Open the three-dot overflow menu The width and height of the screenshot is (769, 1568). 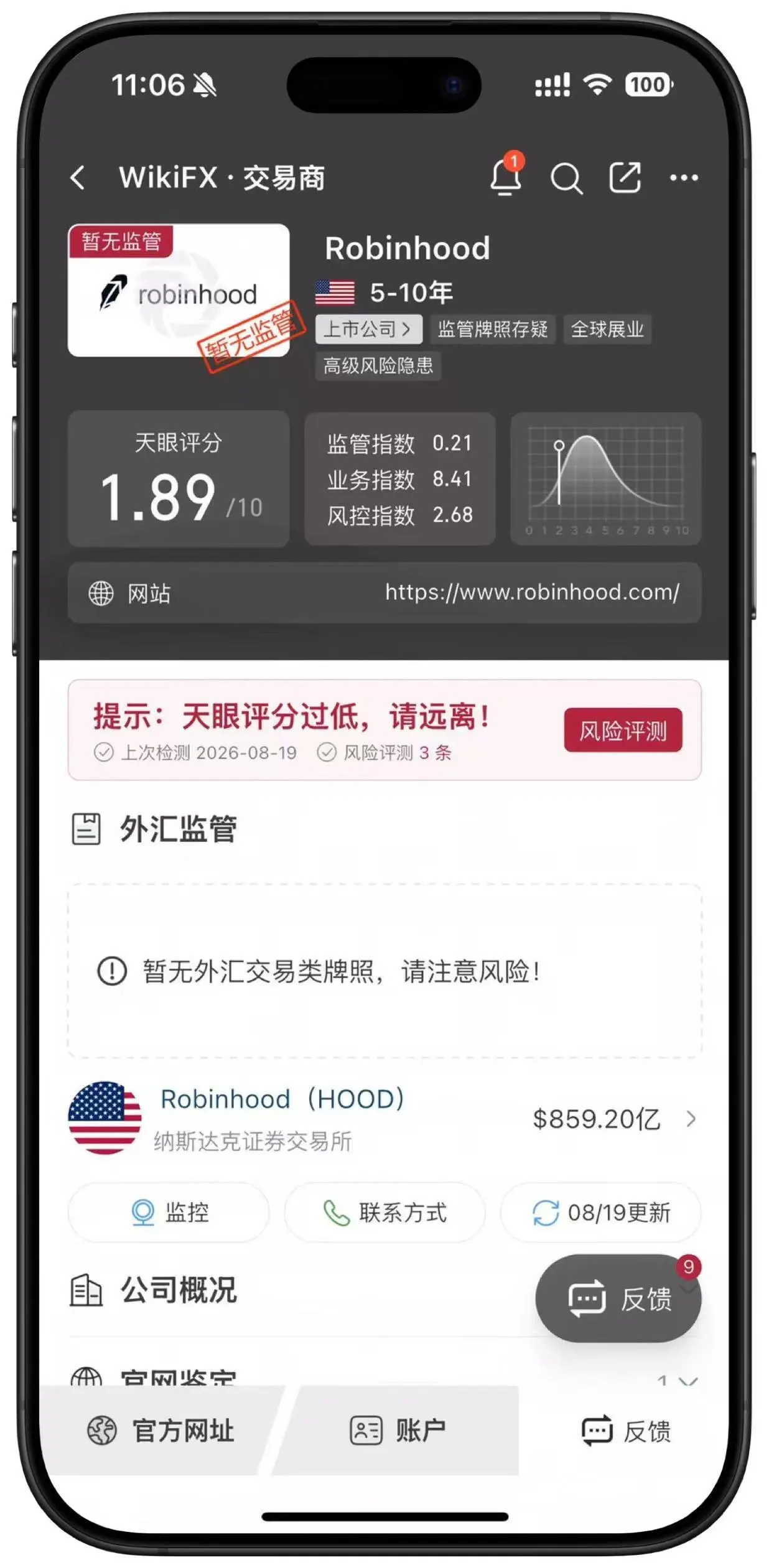click(684, 178)
